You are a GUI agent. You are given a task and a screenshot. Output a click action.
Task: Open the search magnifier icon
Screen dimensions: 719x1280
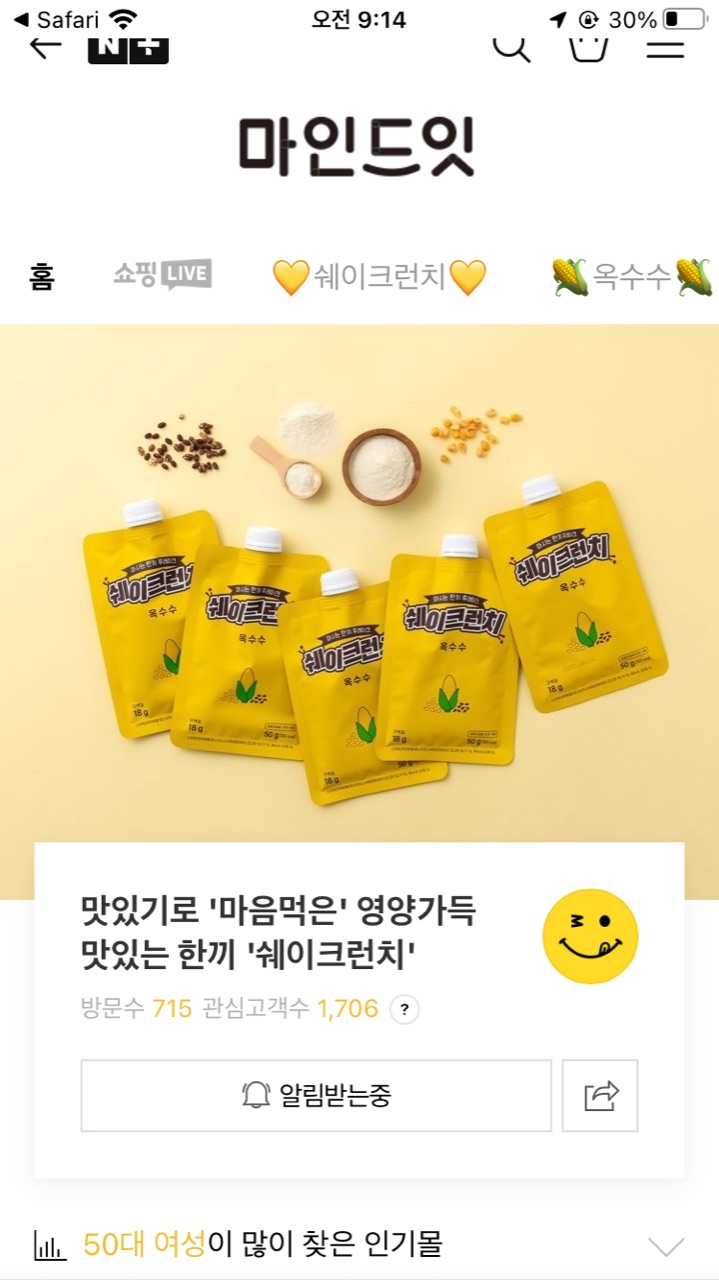tap(511, 46)
